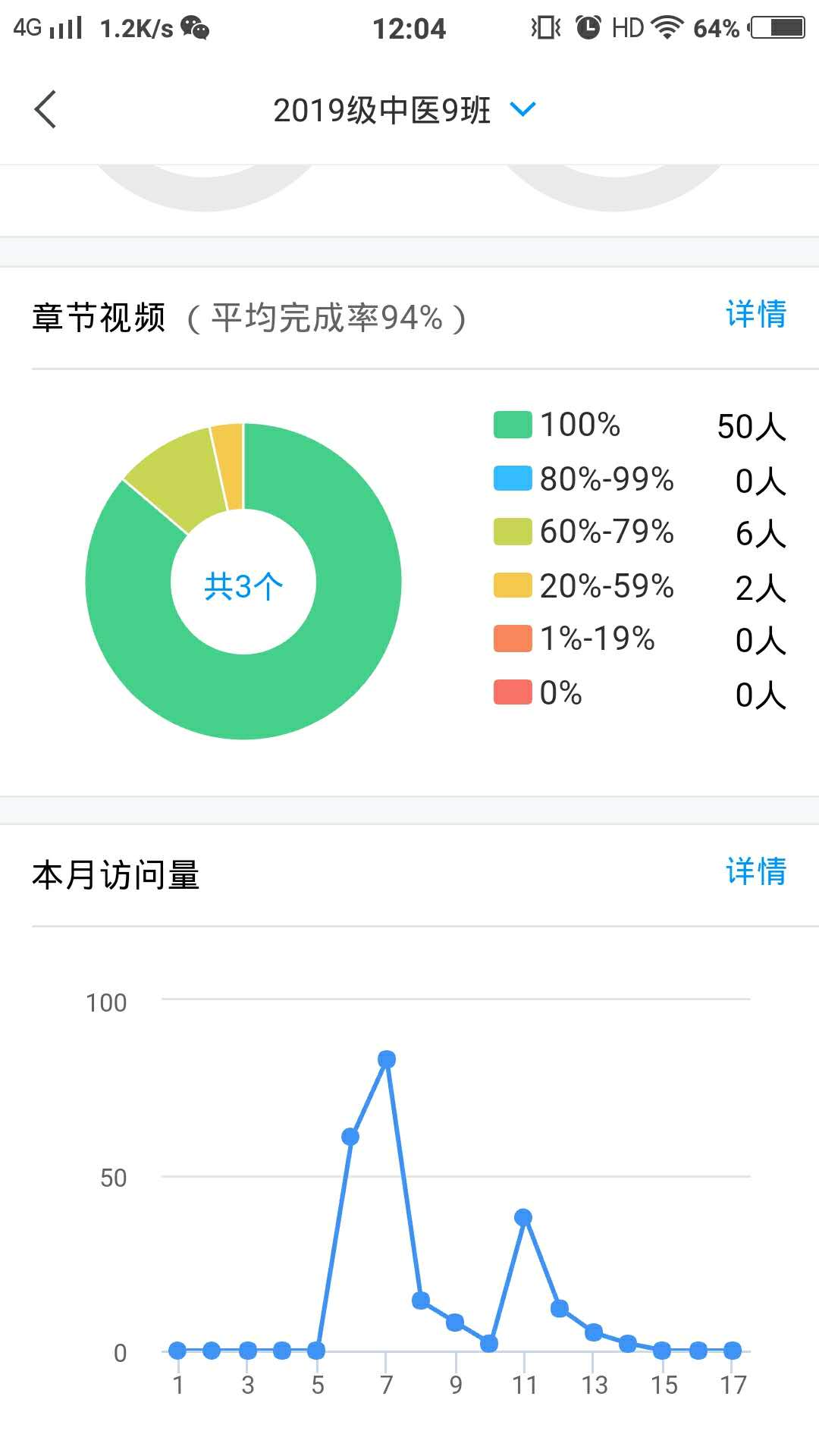Open 详情 for 本月访问量 section
The image size is (819, 1456).
click(756, 871)
